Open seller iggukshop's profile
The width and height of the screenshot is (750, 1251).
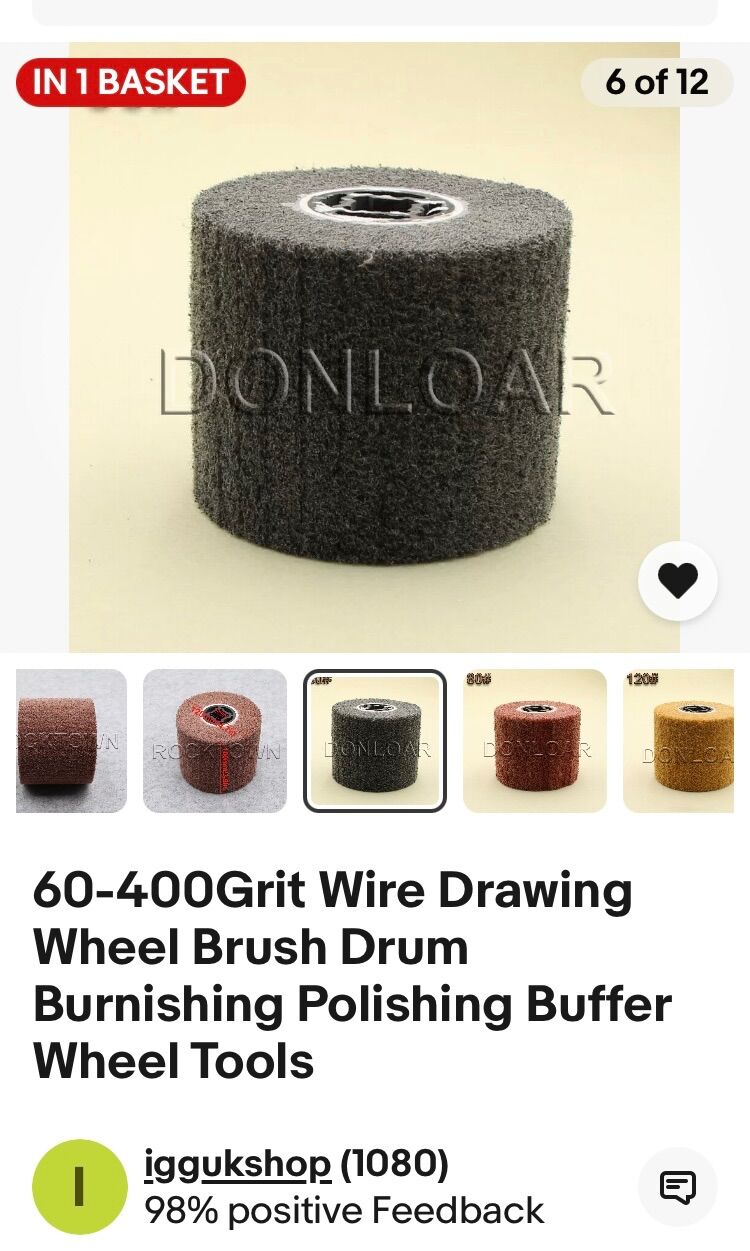237,1163
